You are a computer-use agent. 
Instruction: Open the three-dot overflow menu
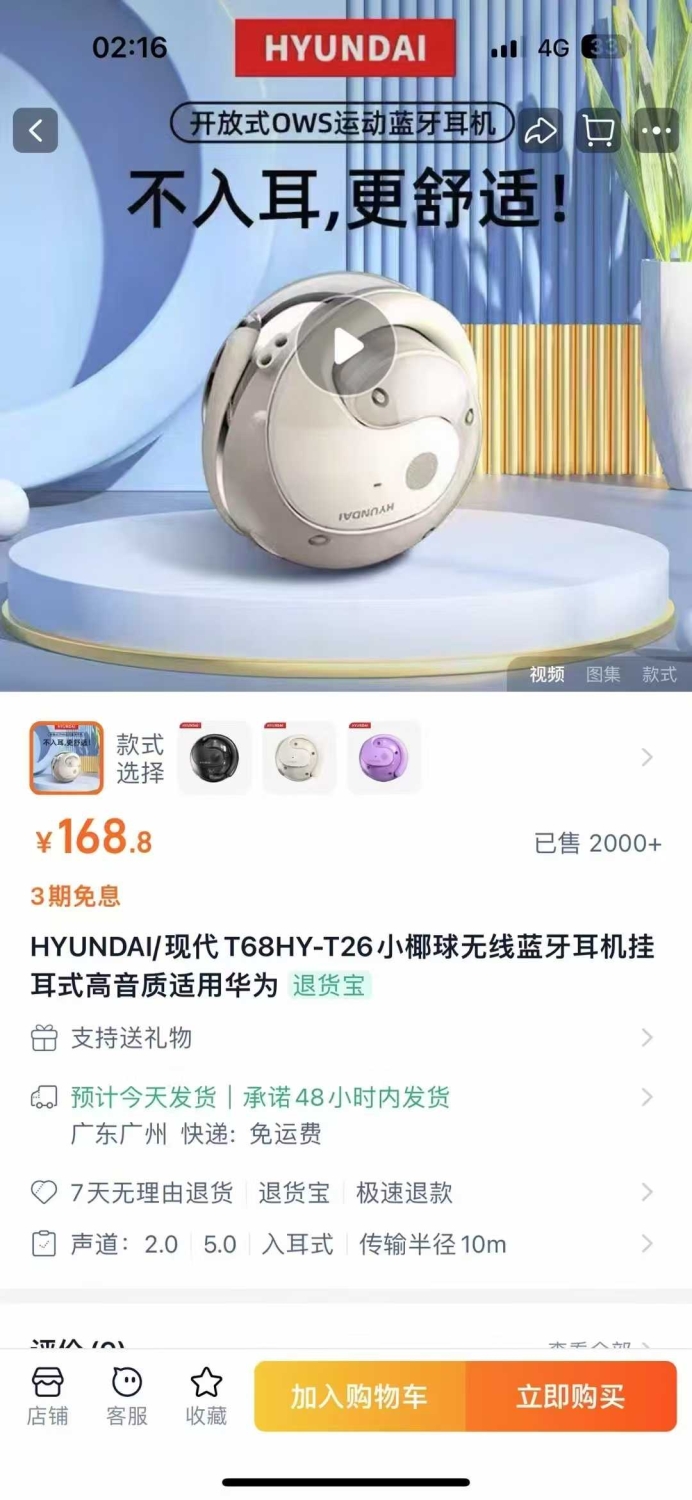point(657,130)
